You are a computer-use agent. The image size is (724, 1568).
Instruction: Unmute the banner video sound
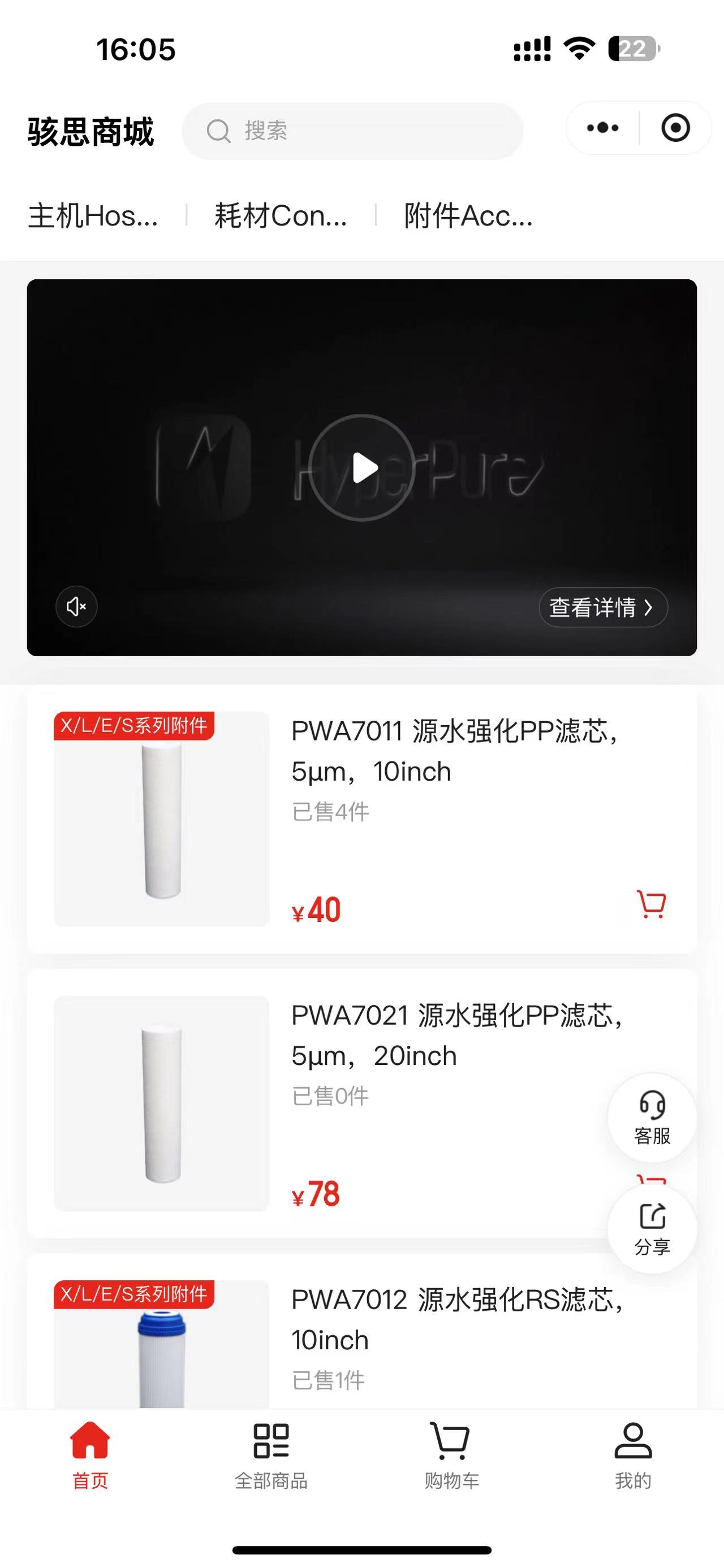coord(77,607)
